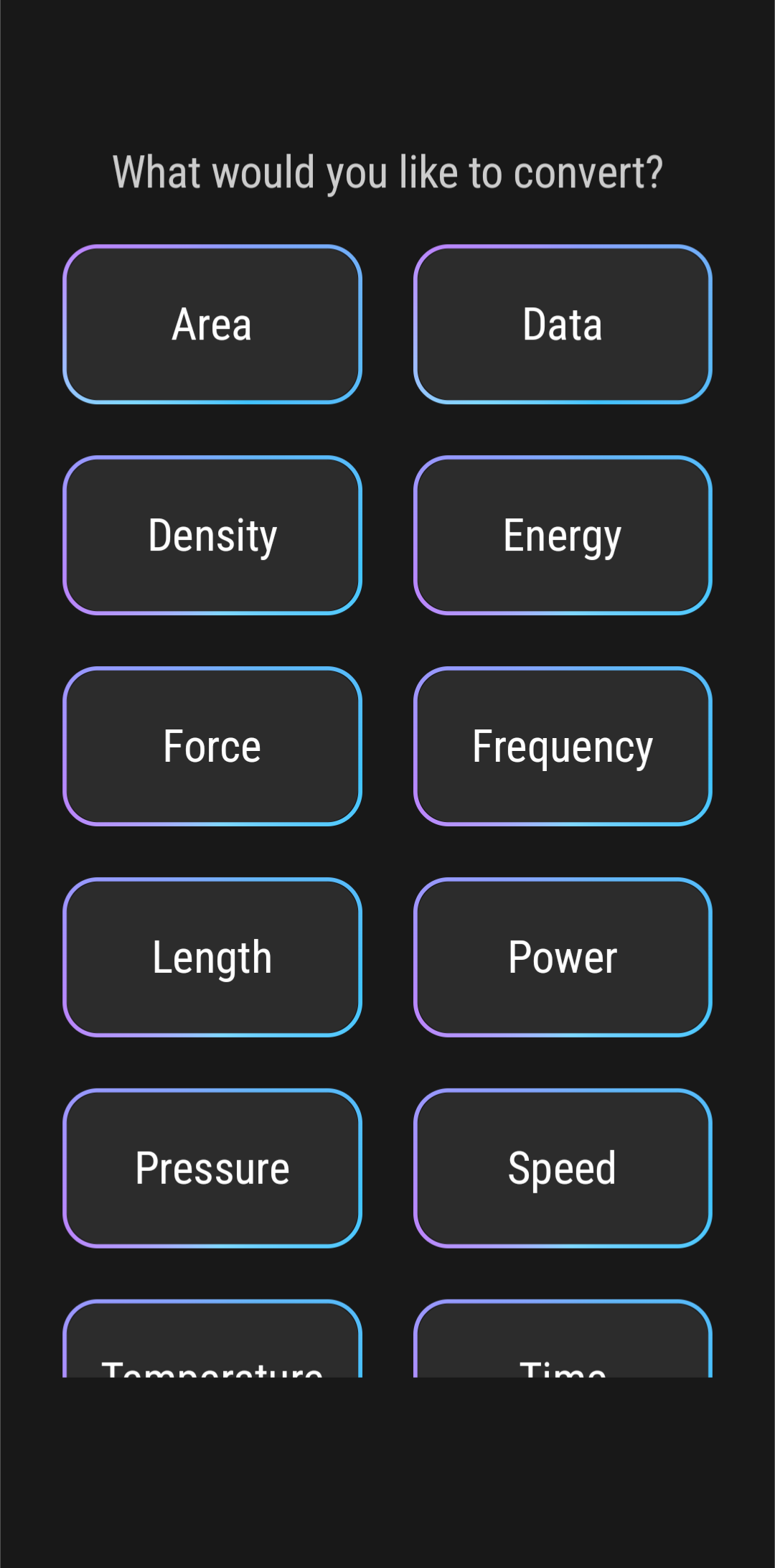Open the Area converter
This screenshot has width=775, height=1568.
[x=212, y=325]
